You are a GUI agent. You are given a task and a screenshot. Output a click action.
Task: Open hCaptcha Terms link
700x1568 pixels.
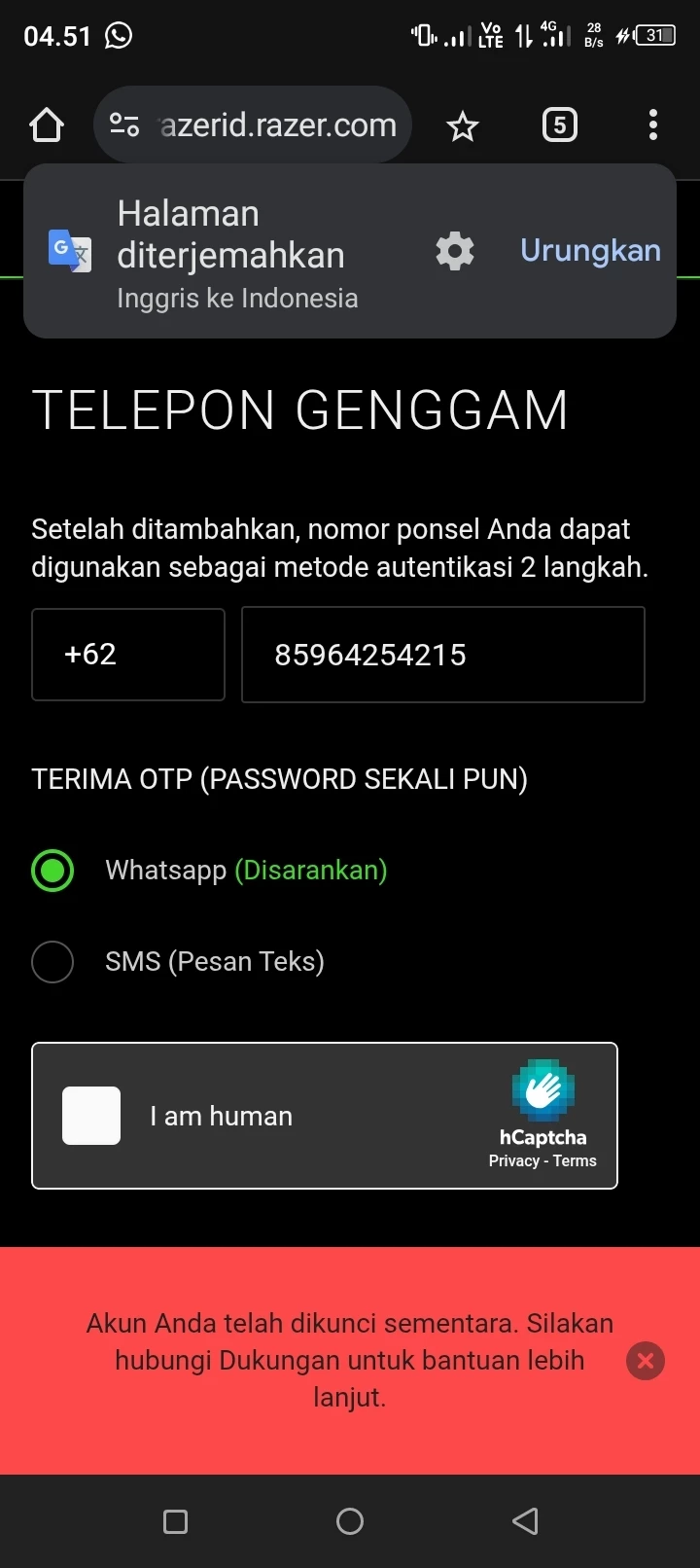click(x=575, y=1160)
